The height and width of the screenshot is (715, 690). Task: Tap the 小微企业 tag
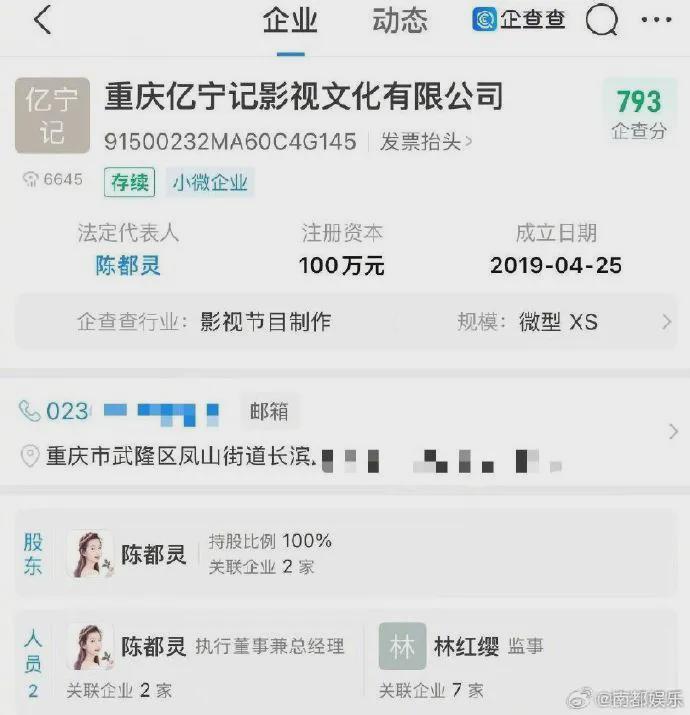[209, 182]
